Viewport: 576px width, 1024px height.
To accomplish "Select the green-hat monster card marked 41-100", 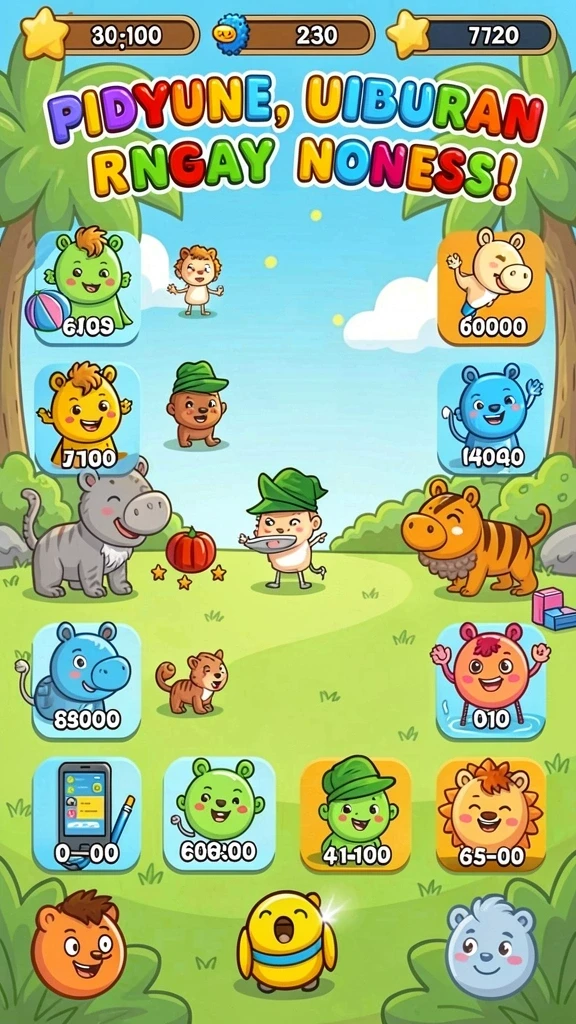I will pos(355,814).
